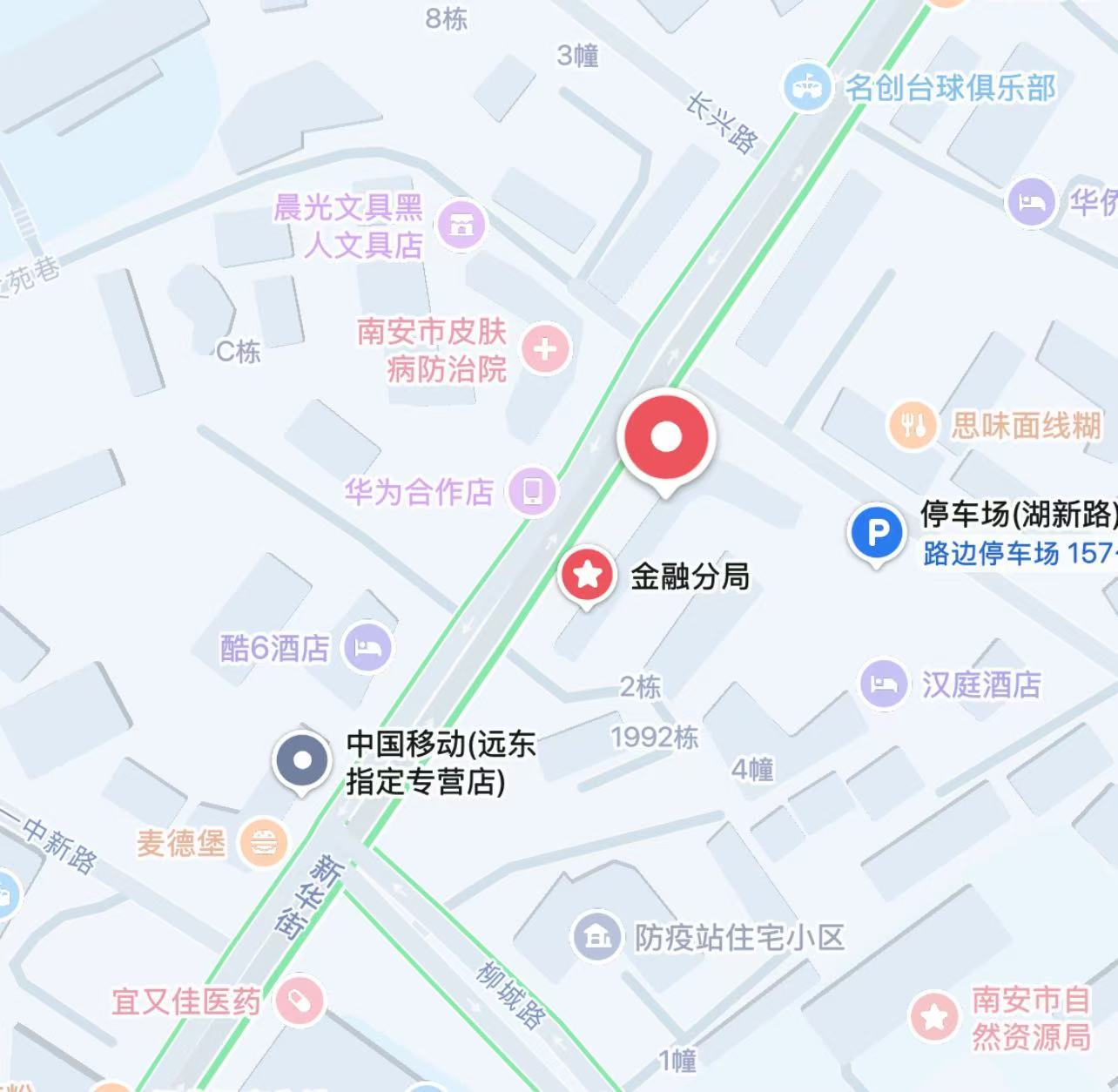
Task: Tap the 金融分局 star marker
Action: (587, 575)
